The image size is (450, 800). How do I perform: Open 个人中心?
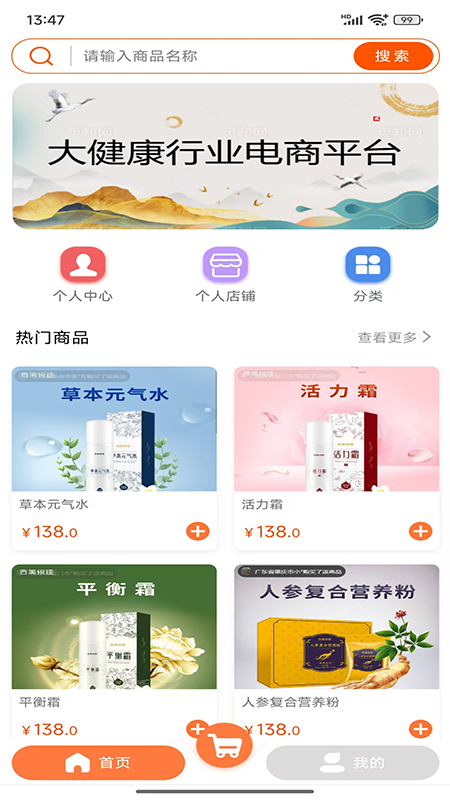click(x=83, y=274)
